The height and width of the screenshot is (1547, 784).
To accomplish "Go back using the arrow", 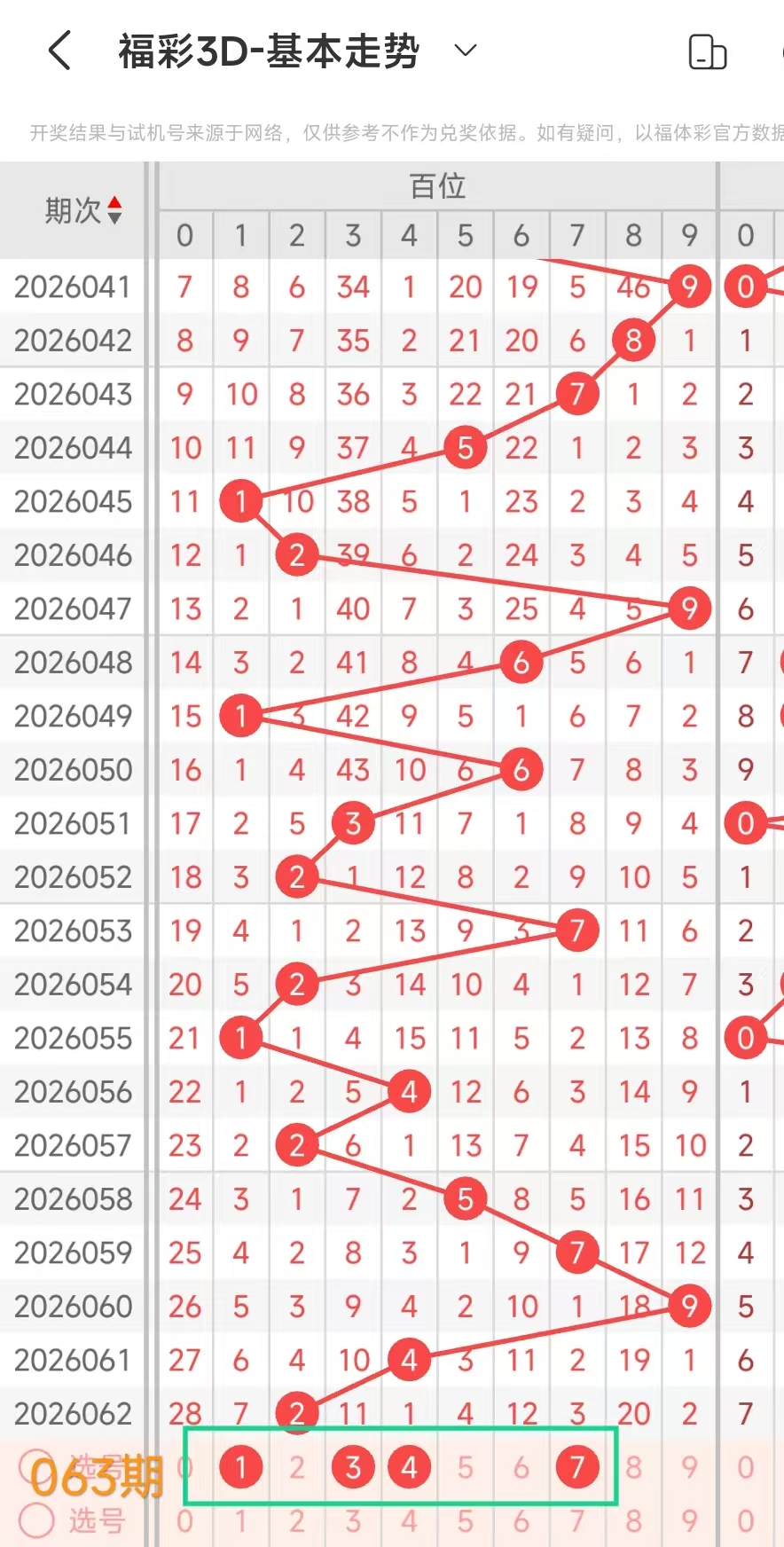I will (59, 51).
